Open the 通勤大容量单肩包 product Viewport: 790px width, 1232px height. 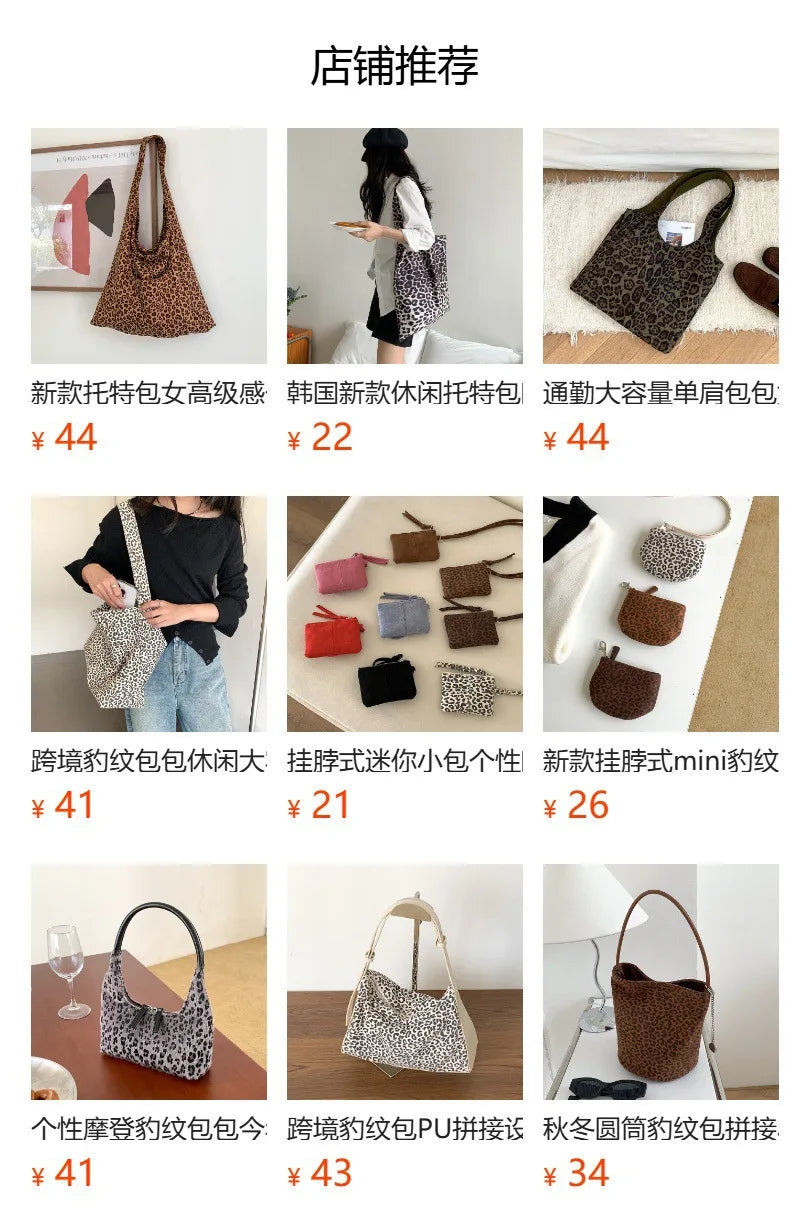coord(660,246)
